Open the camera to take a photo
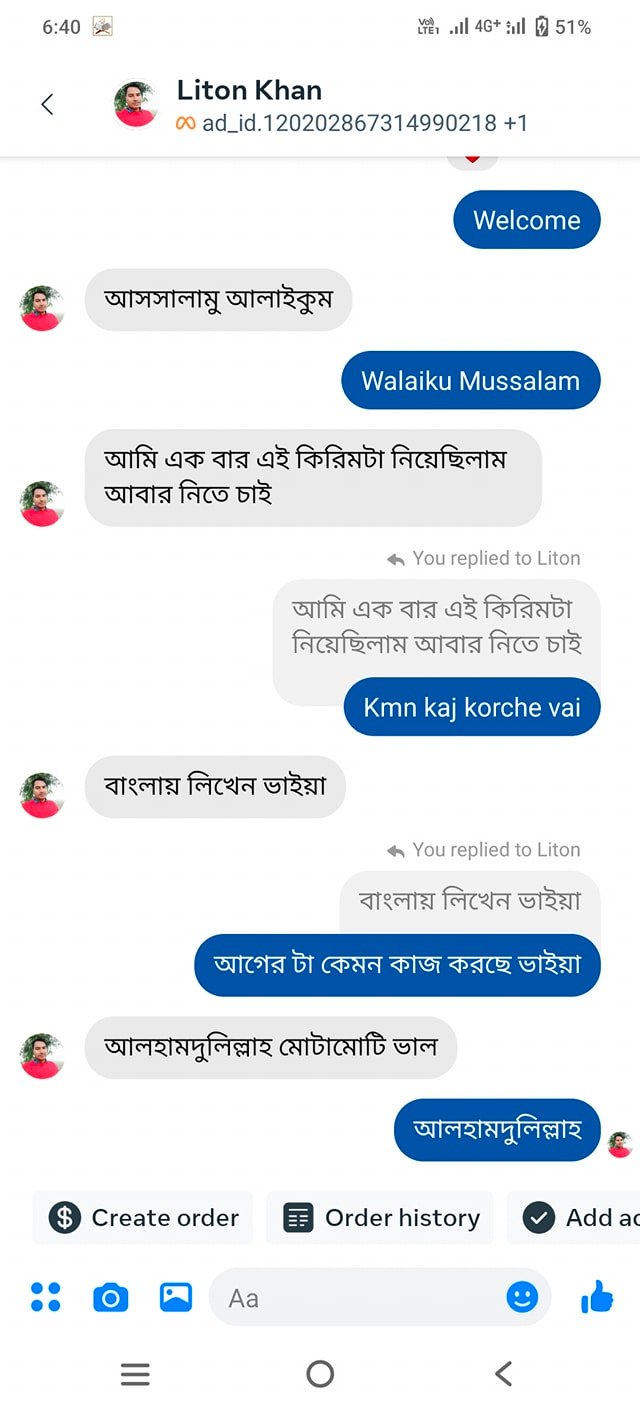Image resolution: width=640 pixels, height=1408 pixels. pos(110,1297)
